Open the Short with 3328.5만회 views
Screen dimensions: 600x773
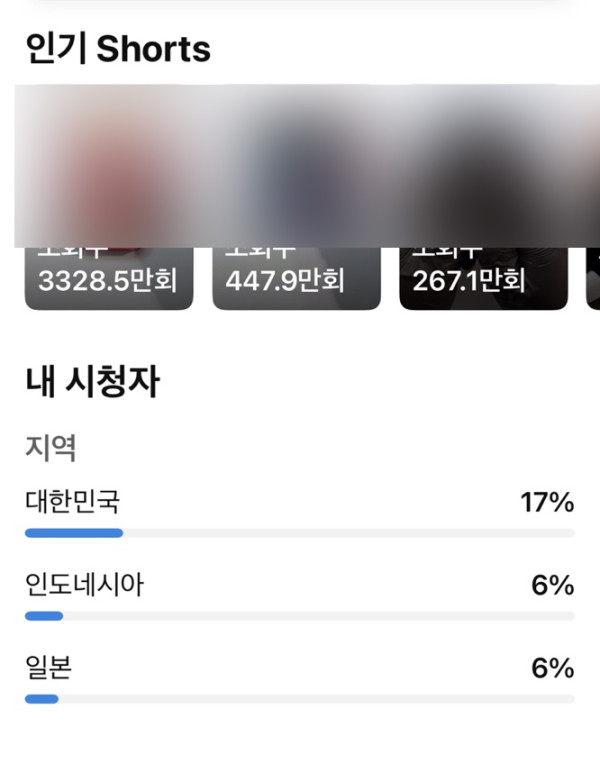108,200
